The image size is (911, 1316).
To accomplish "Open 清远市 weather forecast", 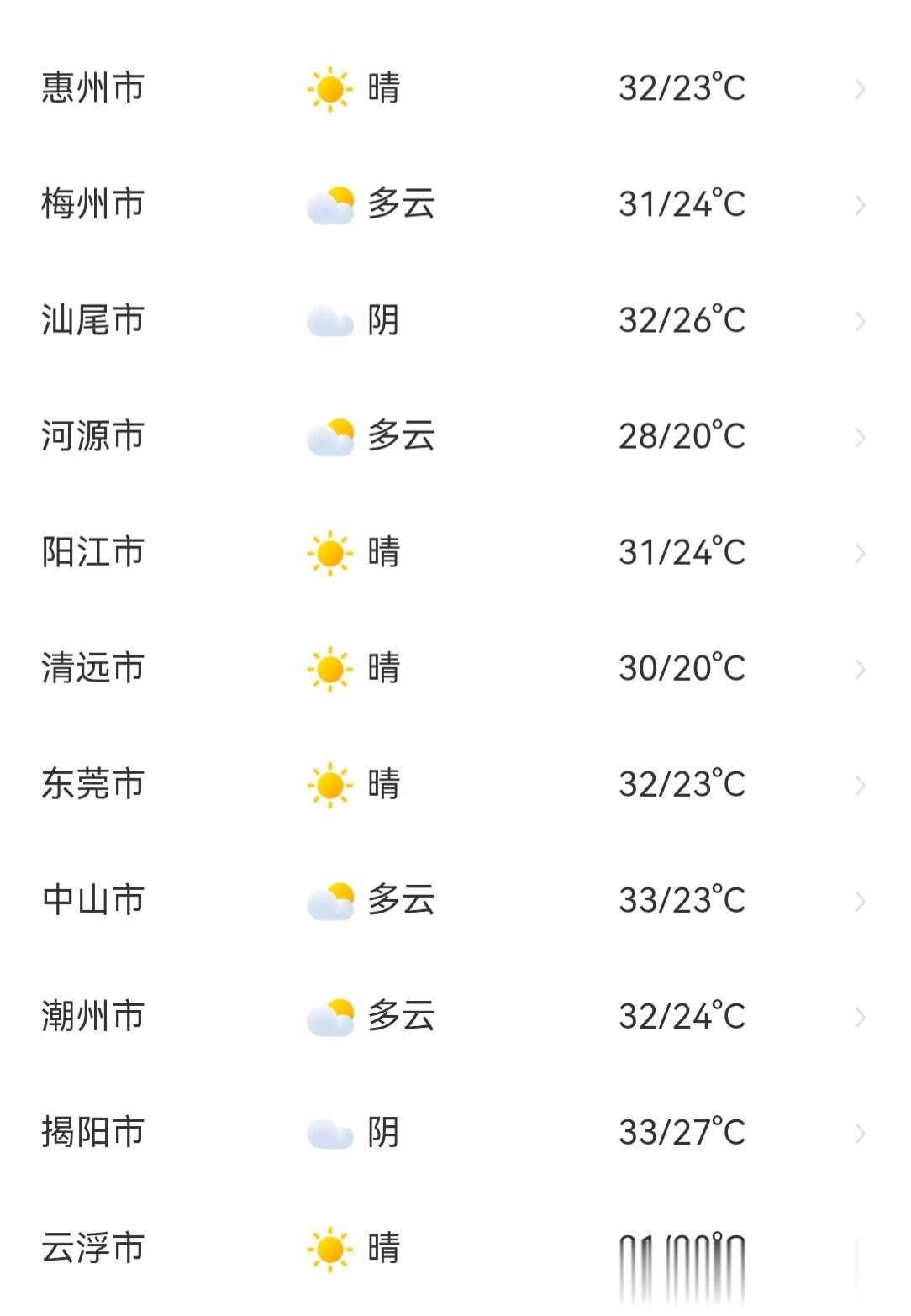I will coord(455,668).
